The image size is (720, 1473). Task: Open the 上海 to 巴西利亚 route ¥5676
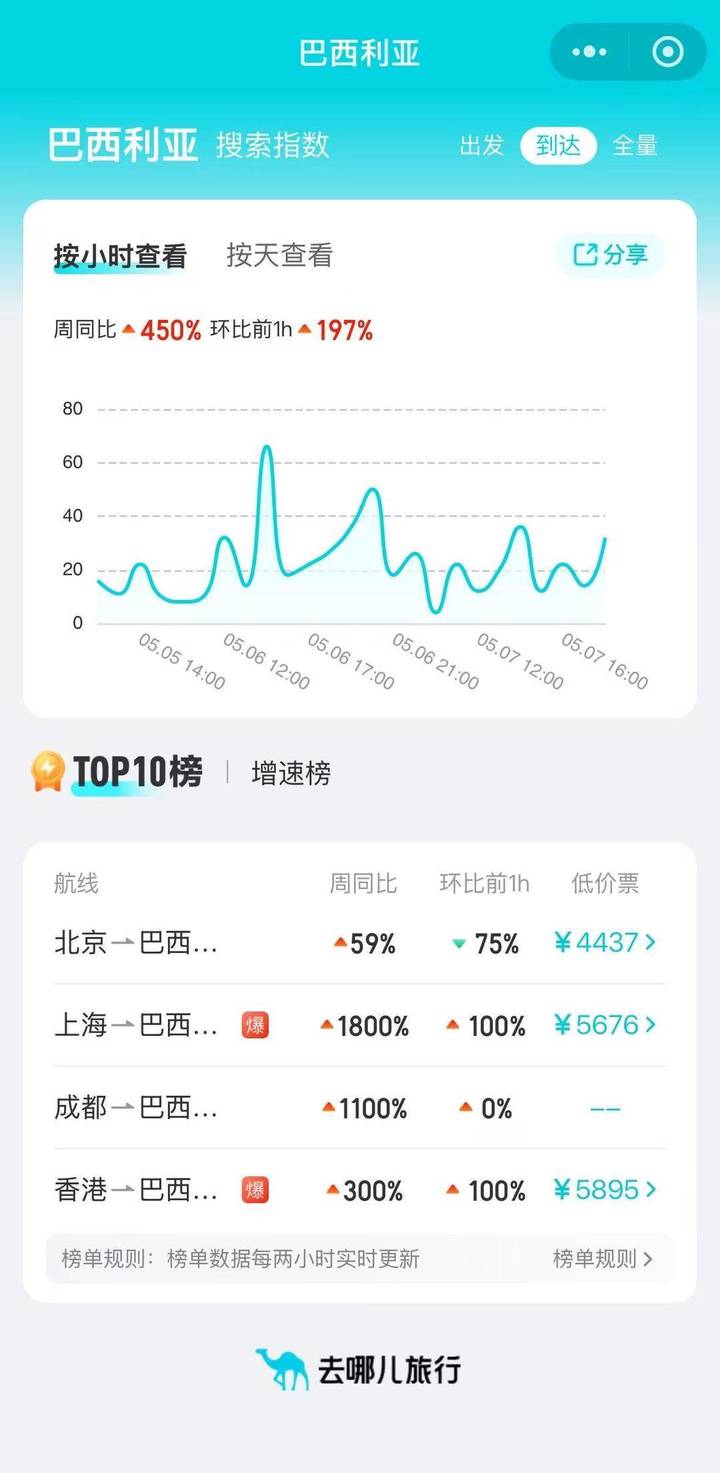(x=360, y=1025)
